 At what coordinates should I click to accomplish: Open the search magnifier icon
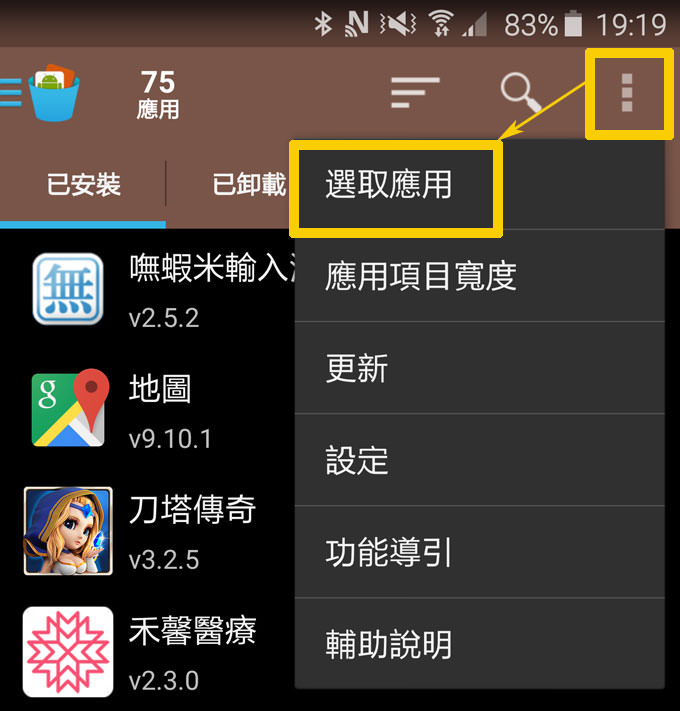[x=521, y=92]
